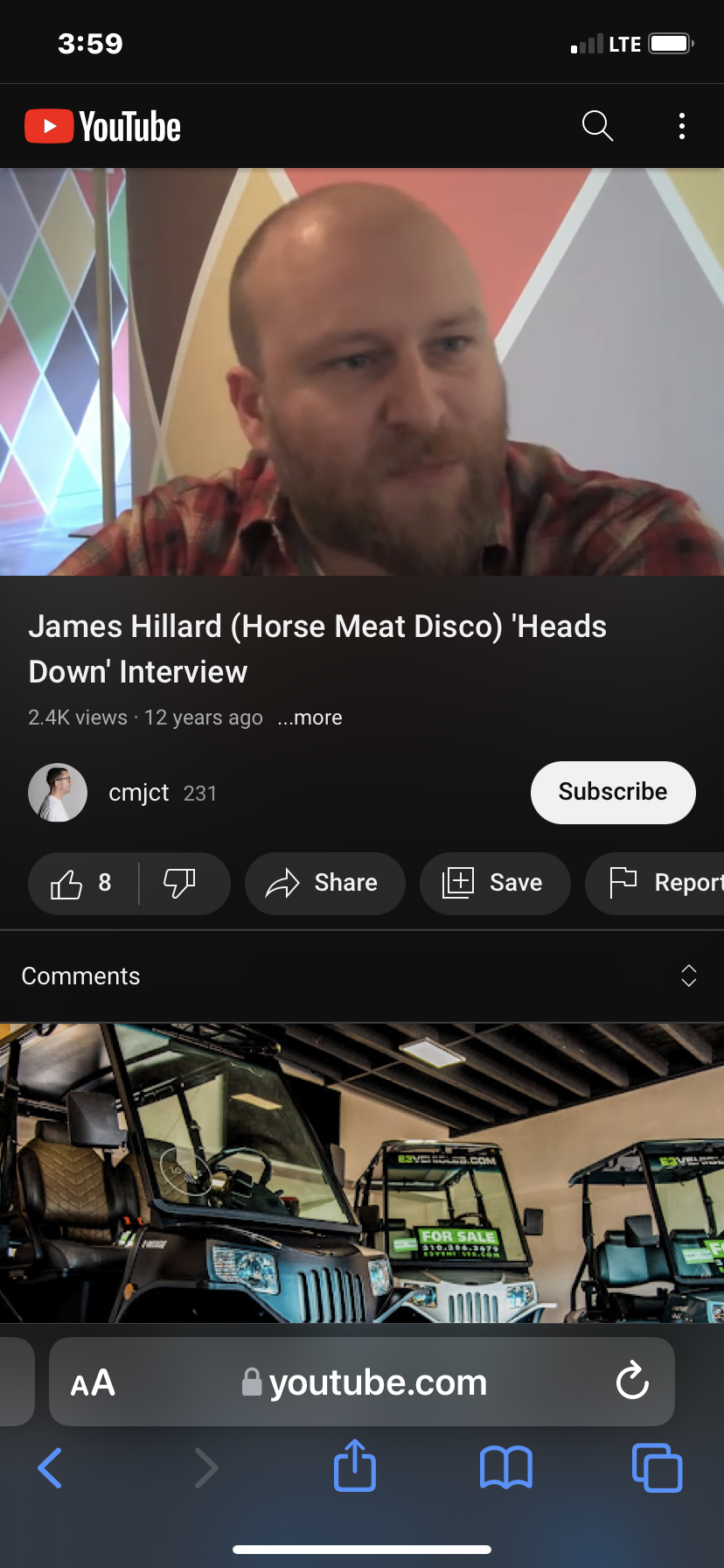Expand the Comments section
The width and height of the screenshot is (724, 1568).
click(x=362, y=976)
